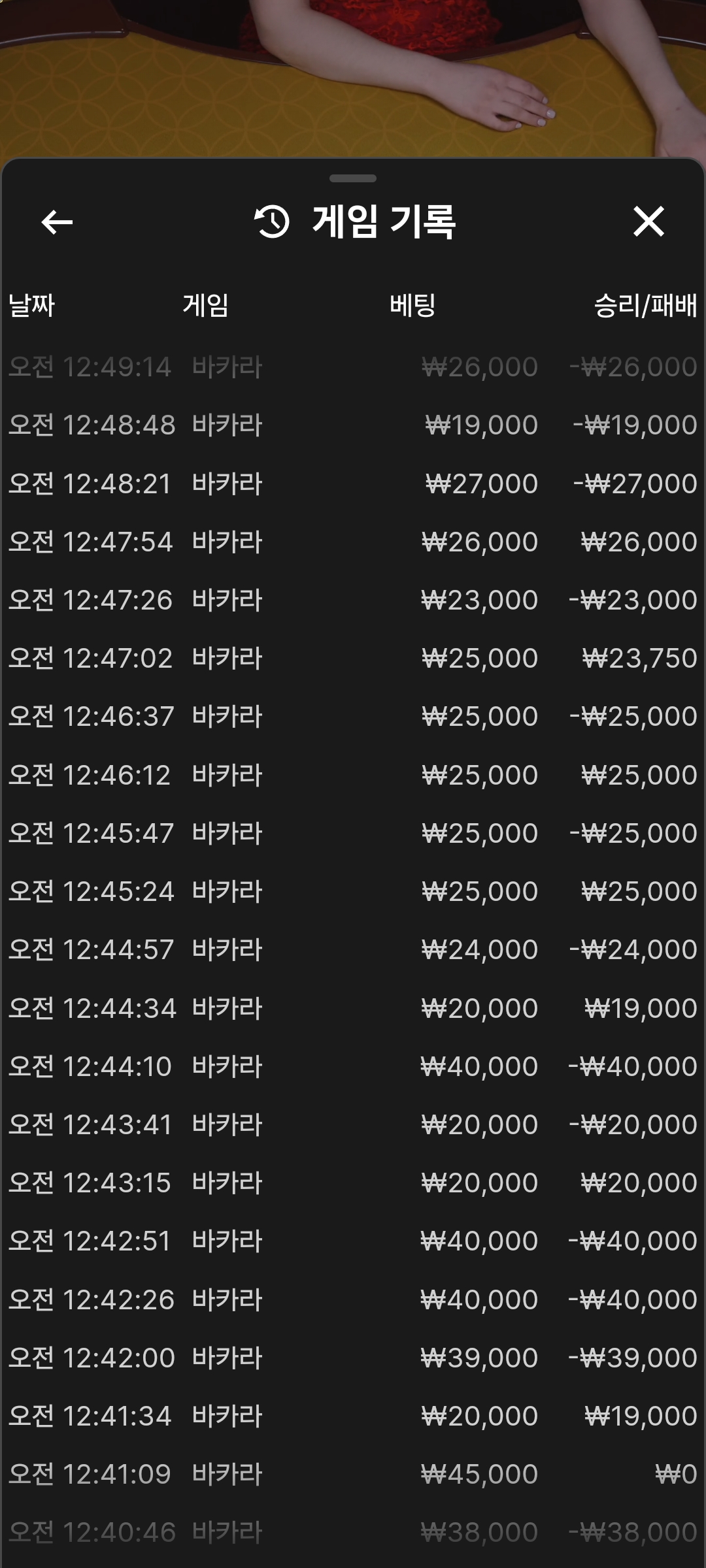Image resolution: width=706 pixels, height=1568 pixels.
Task: View the 12:41:09 record with ₩0 result
Action: (x=353, y=1474)
